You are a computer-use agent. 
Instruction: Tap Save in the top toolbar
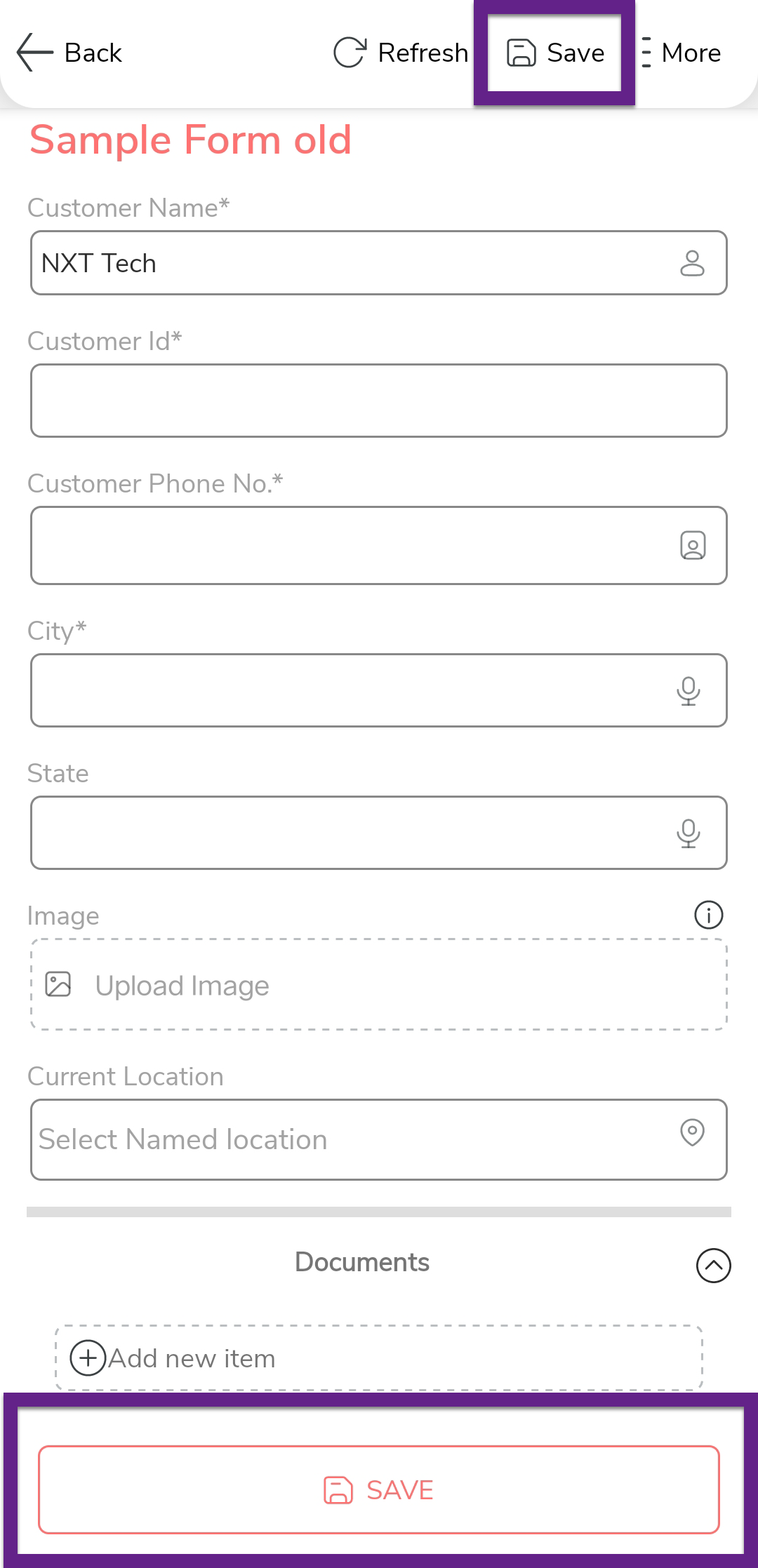tap(555, 53)
